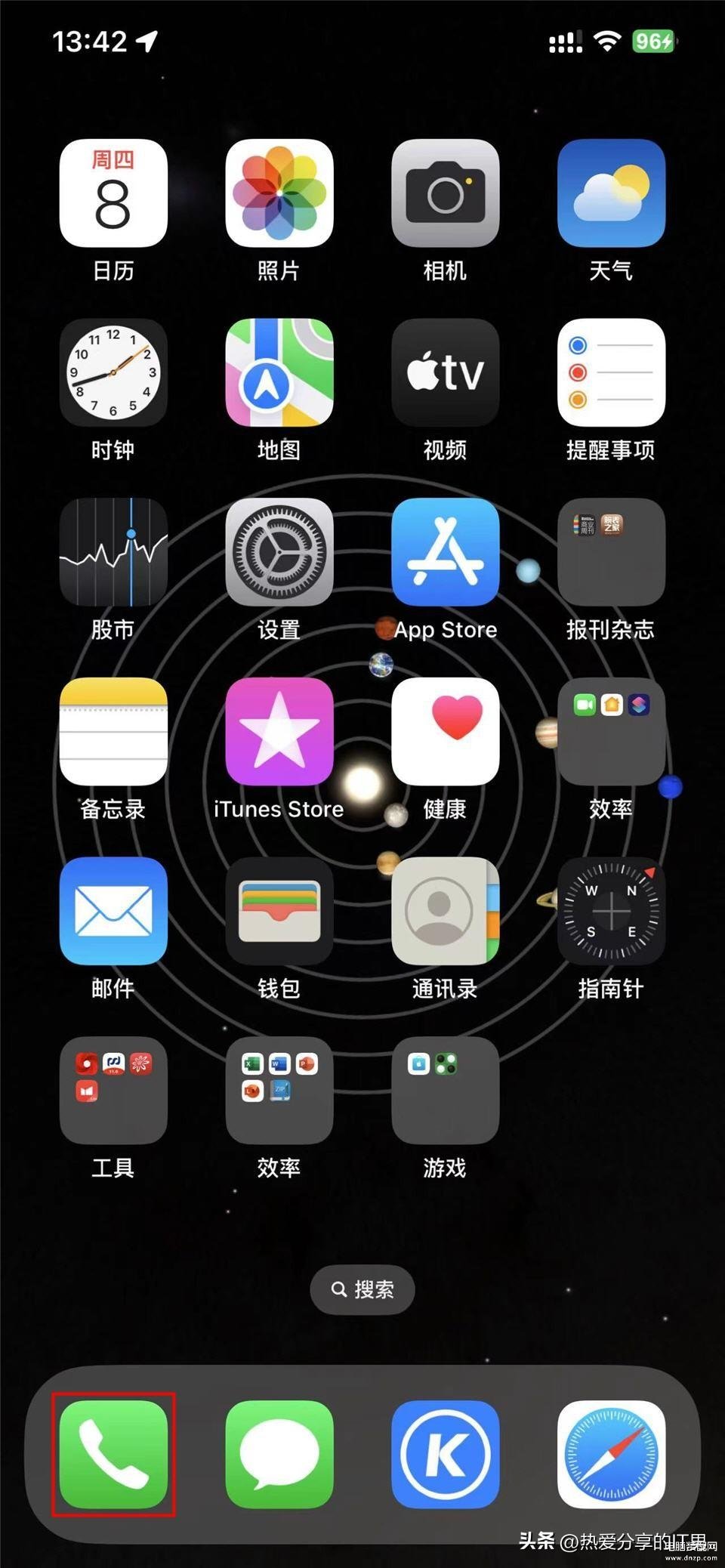The image size is (725, 1568).
Task: Launch the 相机 camera app
Action: coord(446,193)
